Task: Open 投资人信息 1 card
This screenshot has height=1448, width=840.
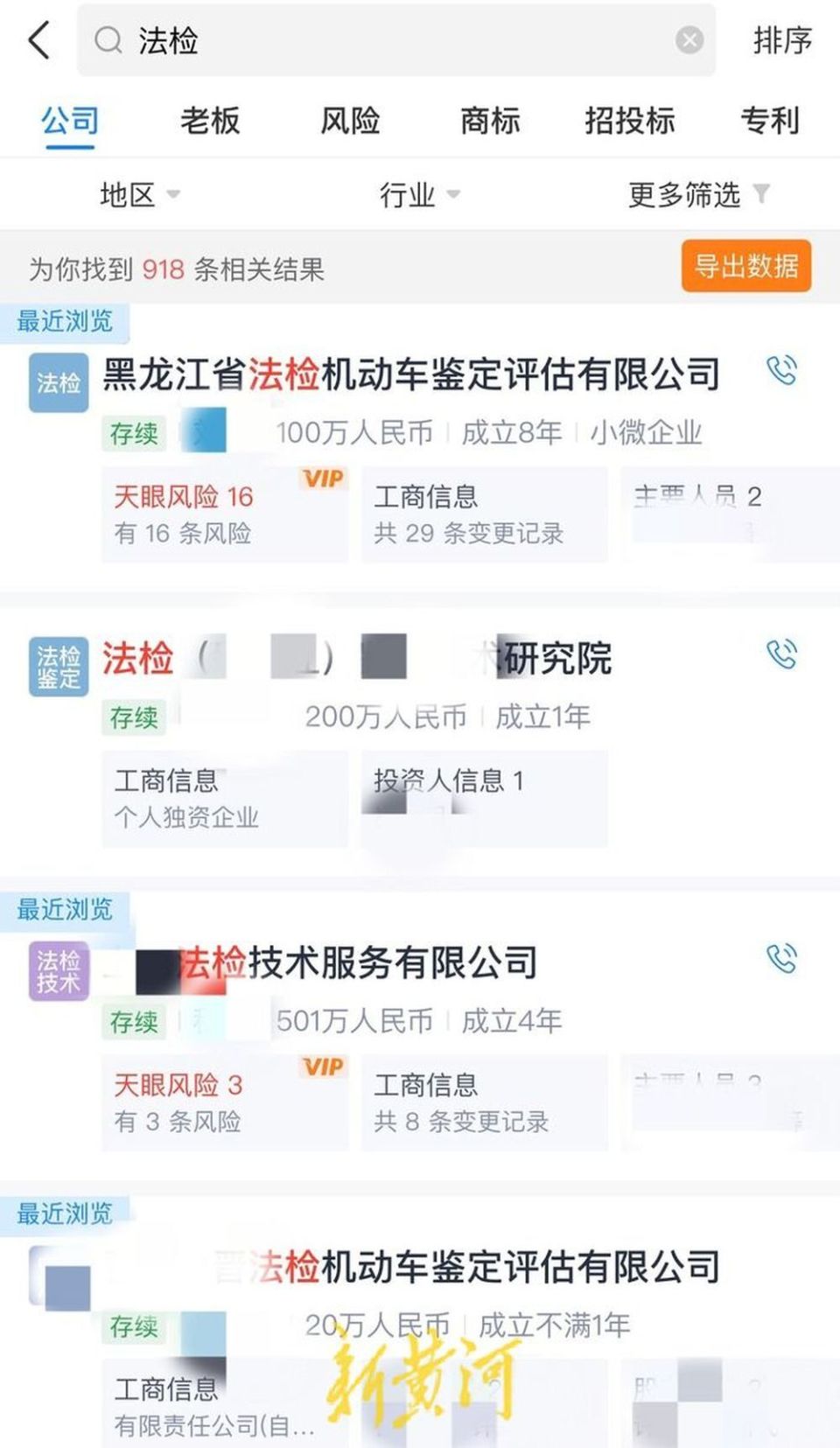Action: point(485,798)
